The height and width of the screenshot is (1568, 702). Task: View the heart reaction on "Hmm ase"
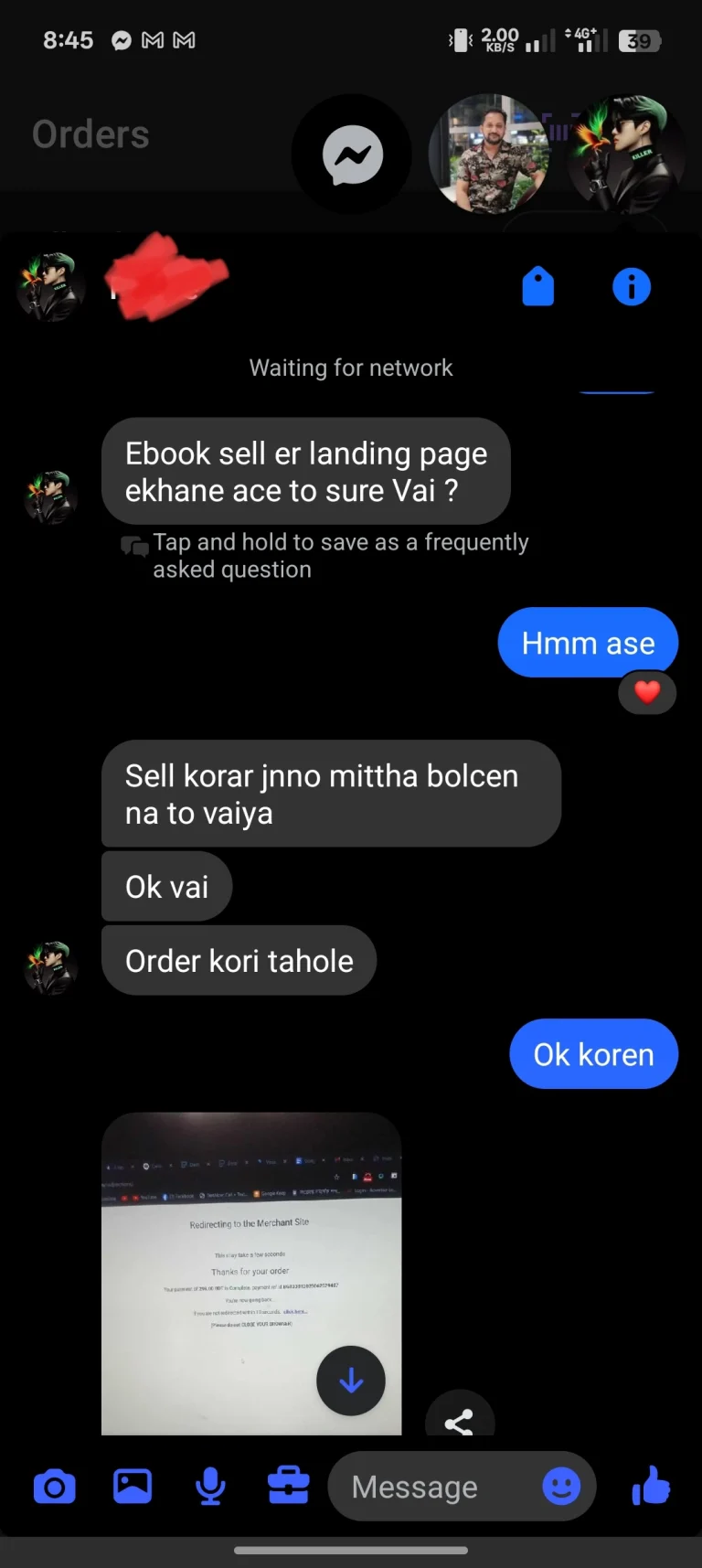[647, 693]
